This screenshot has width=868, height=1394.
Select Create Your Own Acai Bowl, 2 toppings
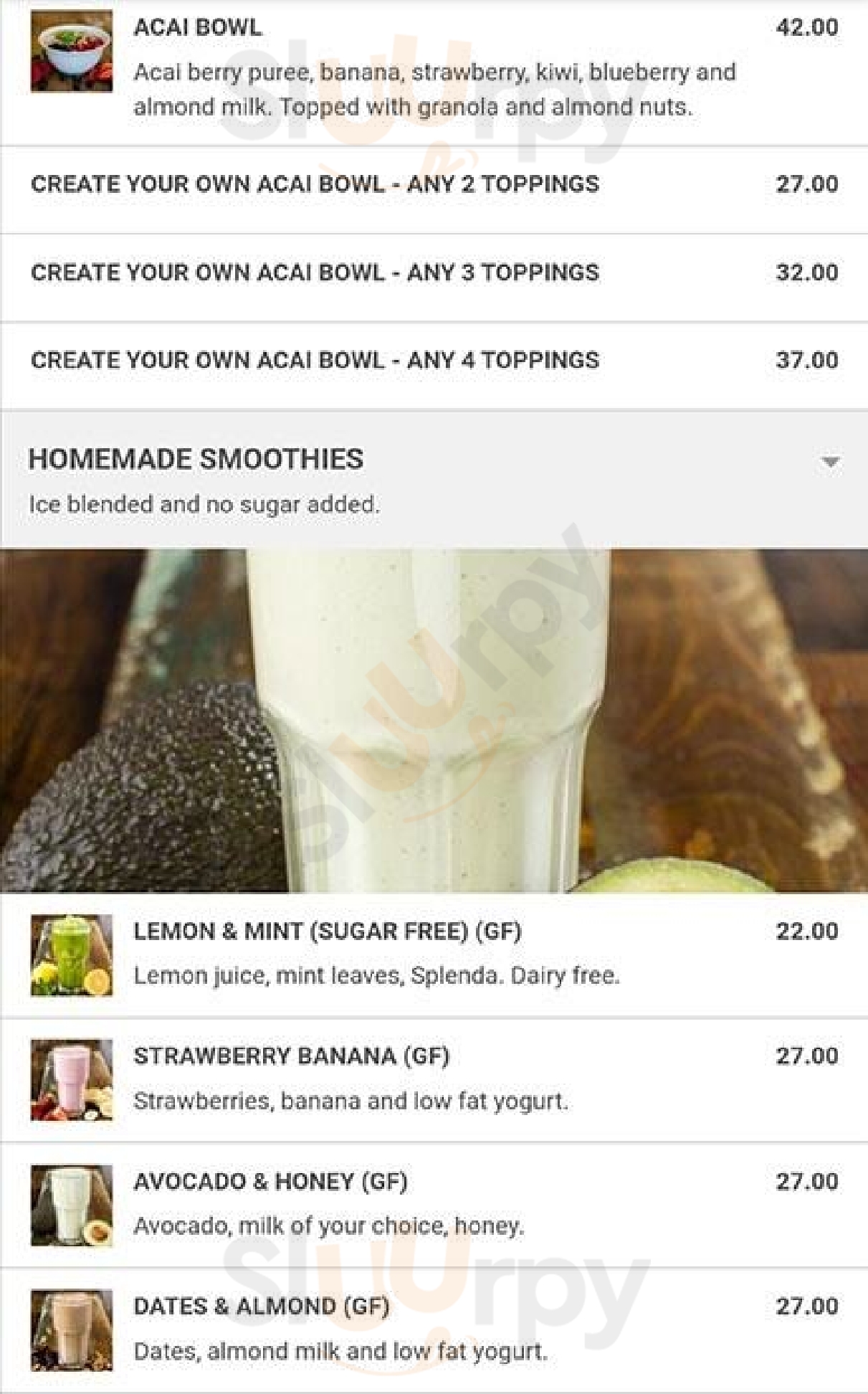coord(315,184)
